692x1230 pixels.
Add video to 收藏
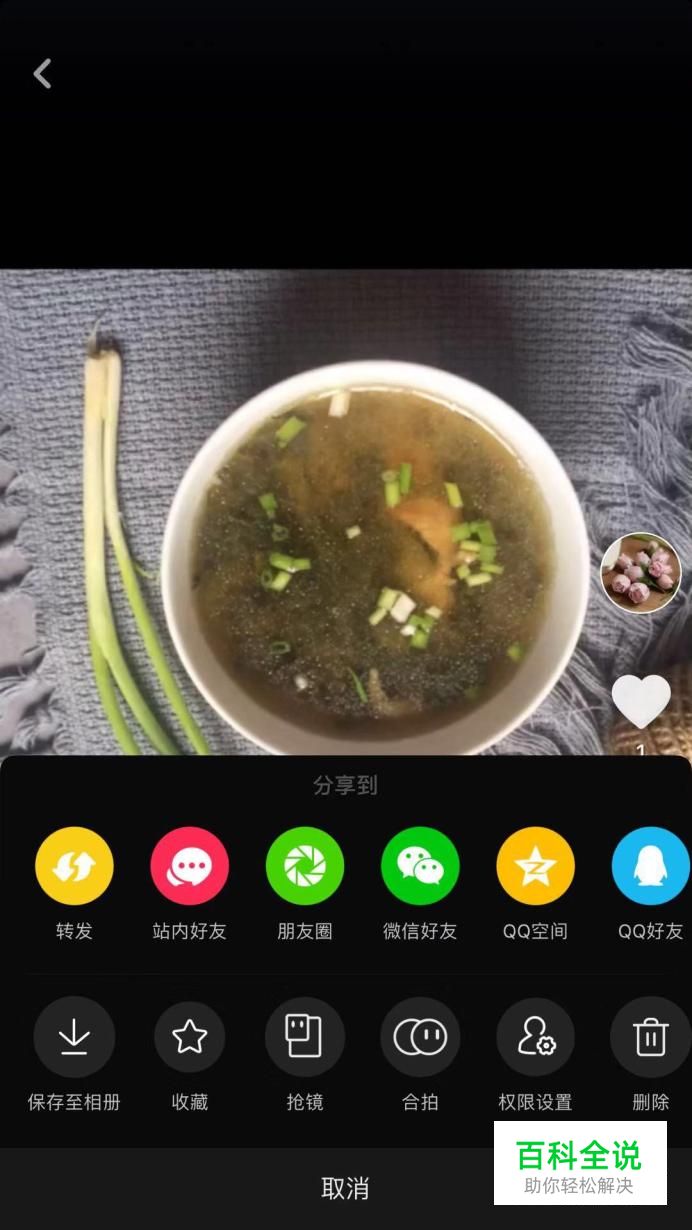pyautogui.click(x=189, y=1037)
